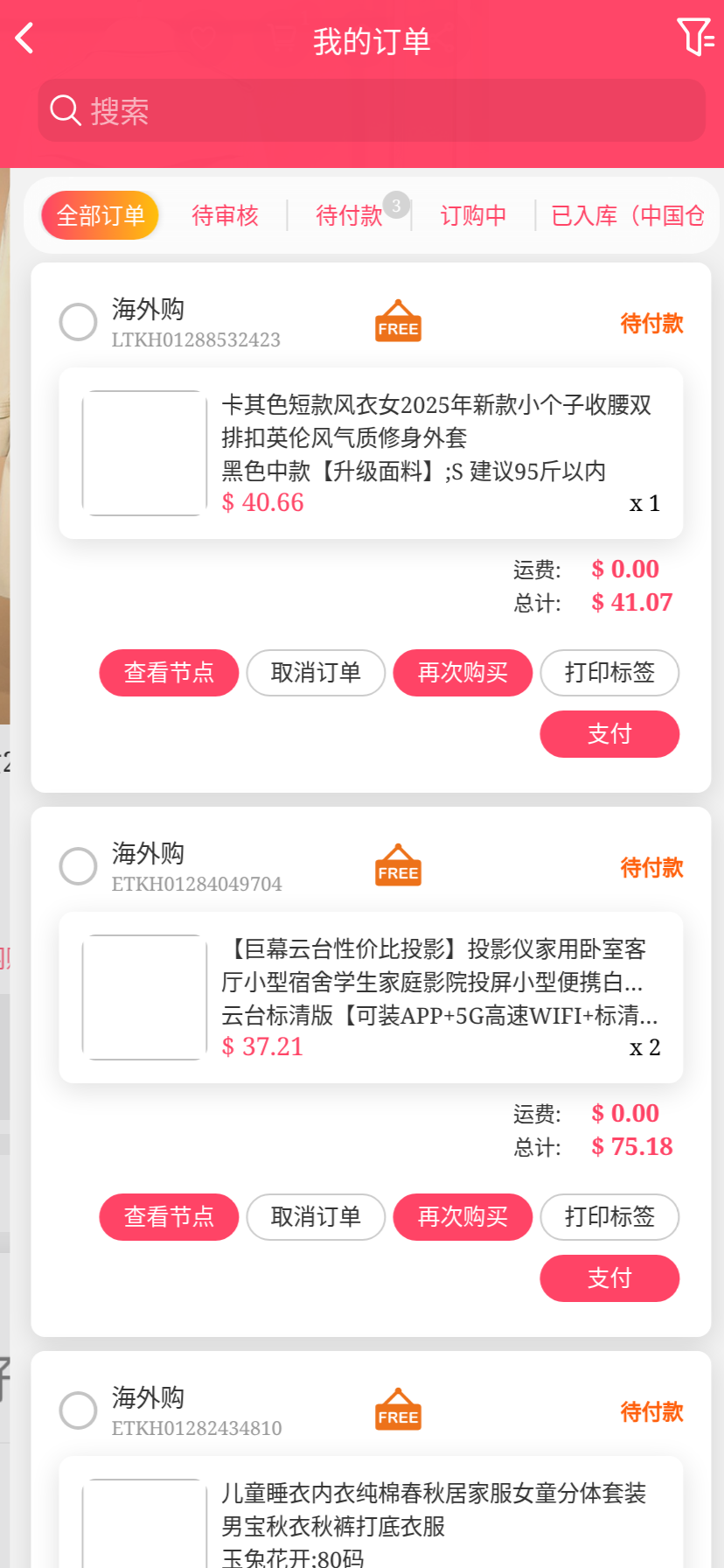Go back using the top-left arrow
The width and height of the screenshot is (724, 1568).
coord(24,38)
